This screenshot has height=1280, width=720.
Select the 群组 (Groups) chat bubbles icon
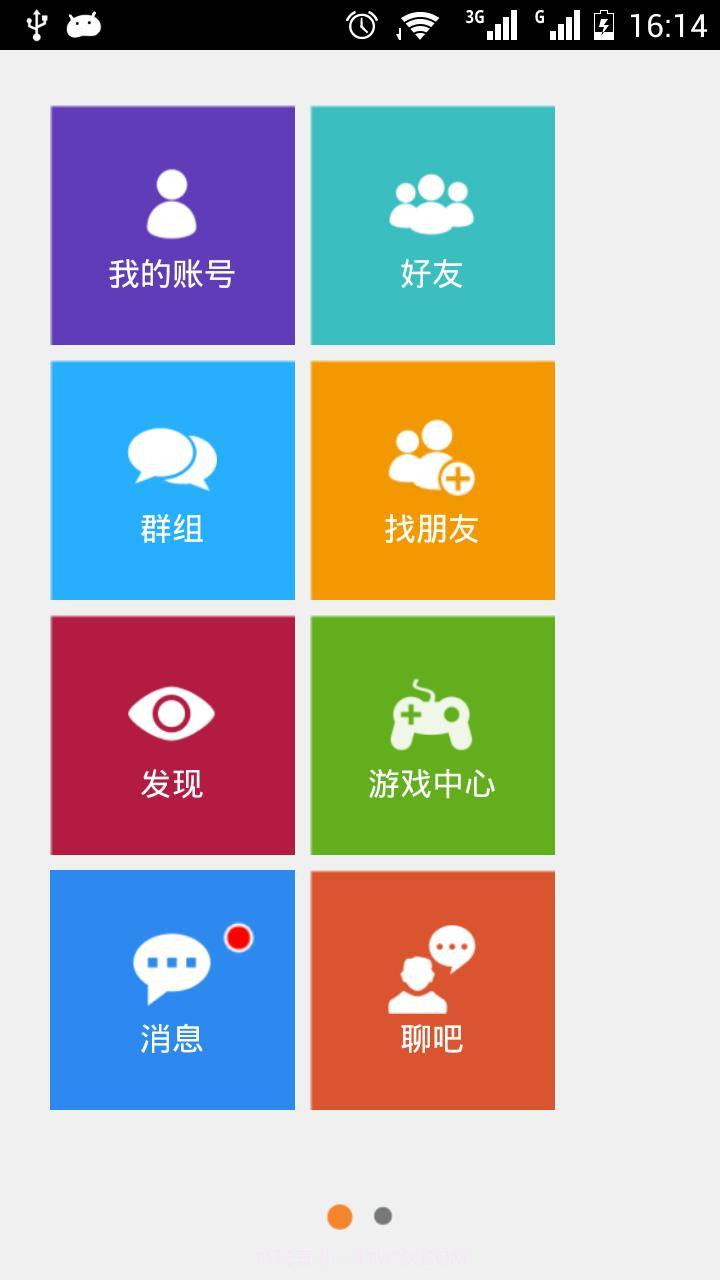pyautogui.click(x=172, y=455)
